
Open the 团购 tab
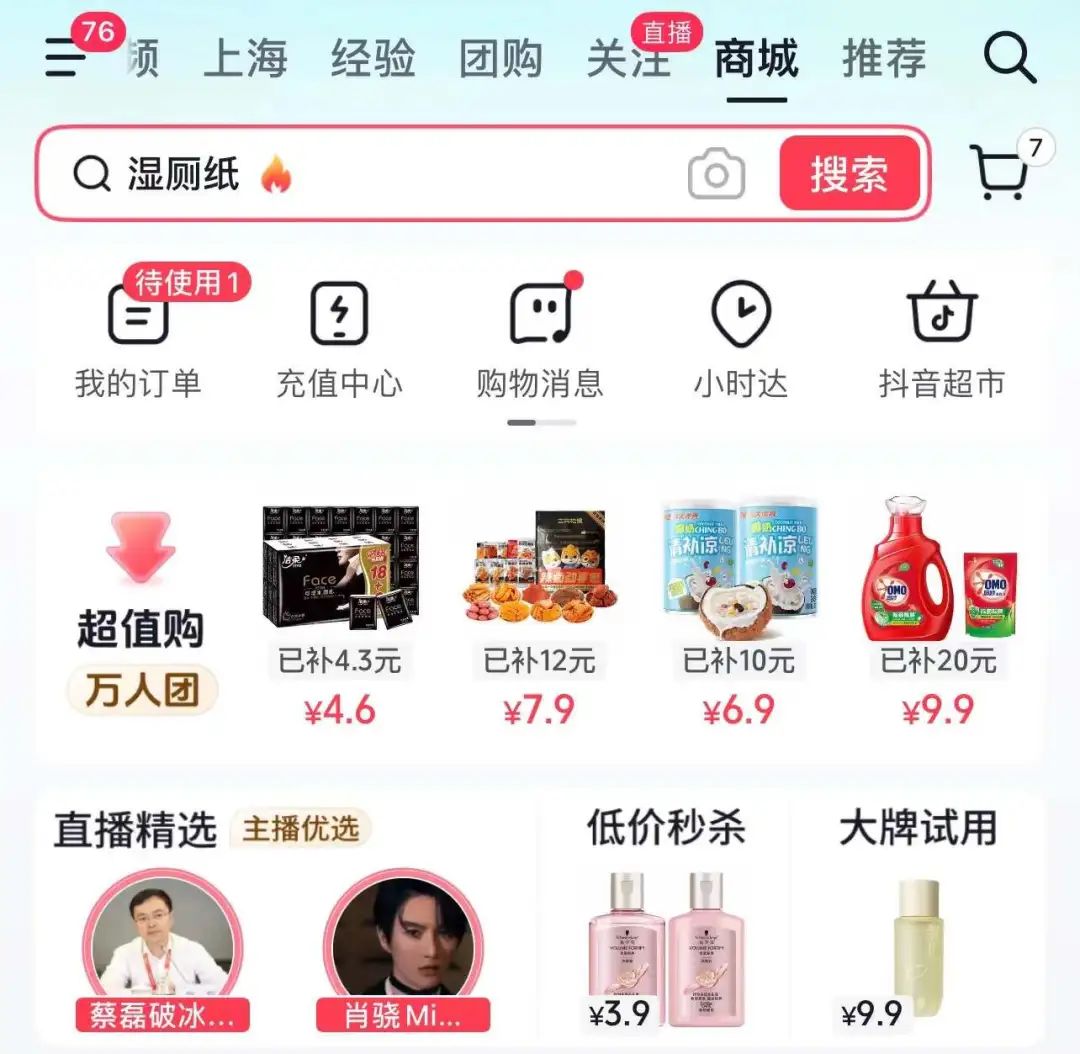(x=500, y=59)
